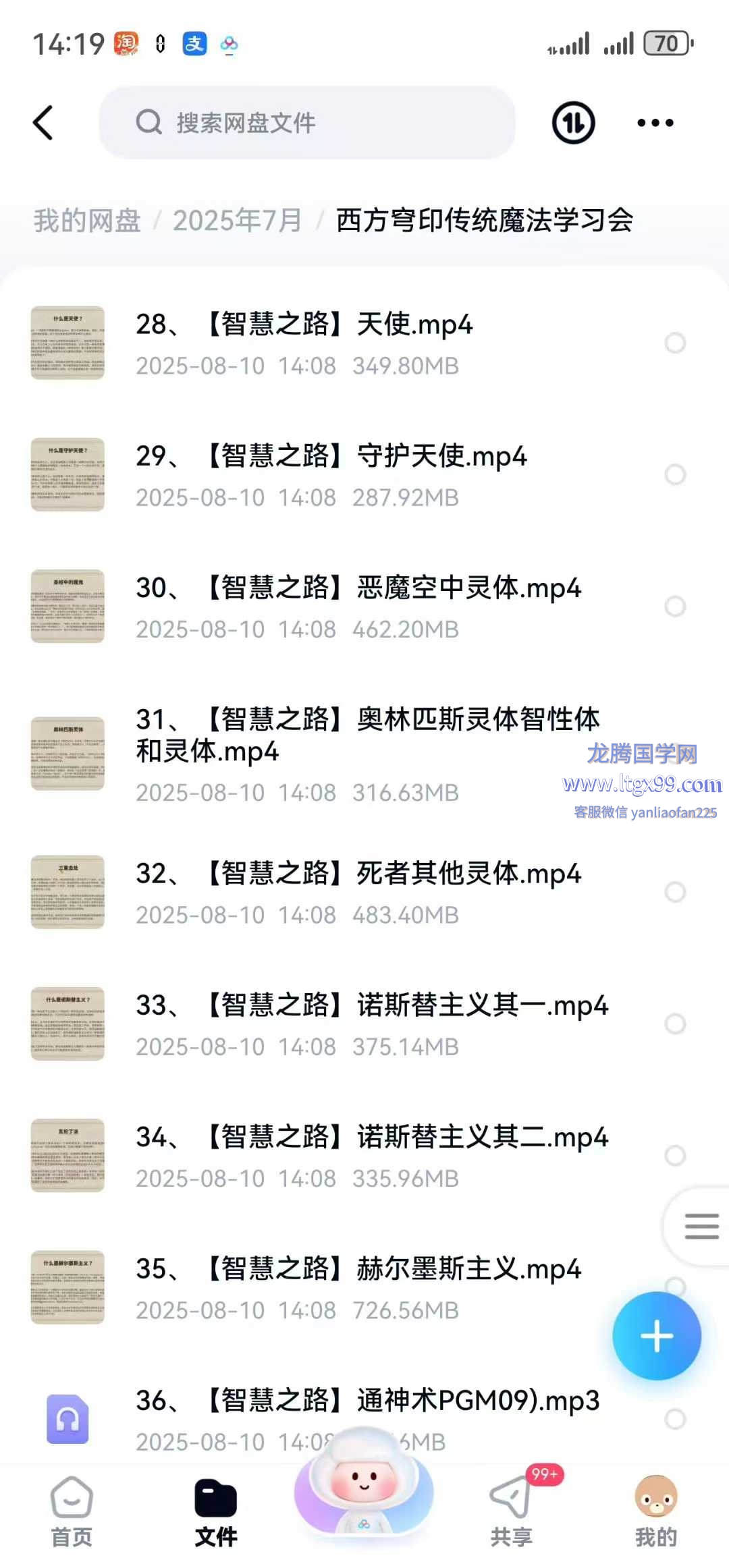Tap the blue plus upload button
Screen dimensions: 729x1568
(x=656, y=1336)
